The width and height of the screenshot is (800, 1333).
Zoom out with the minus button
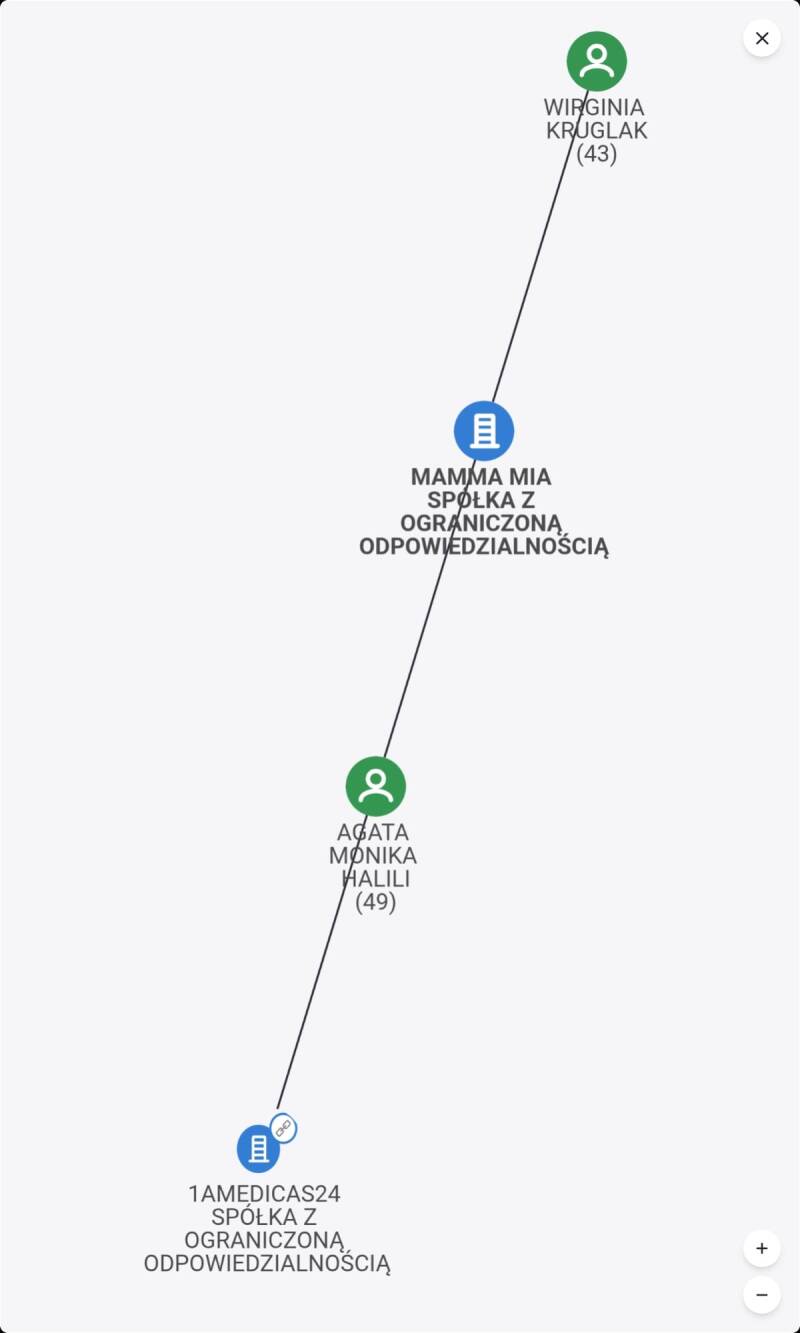click(762, 1294)
